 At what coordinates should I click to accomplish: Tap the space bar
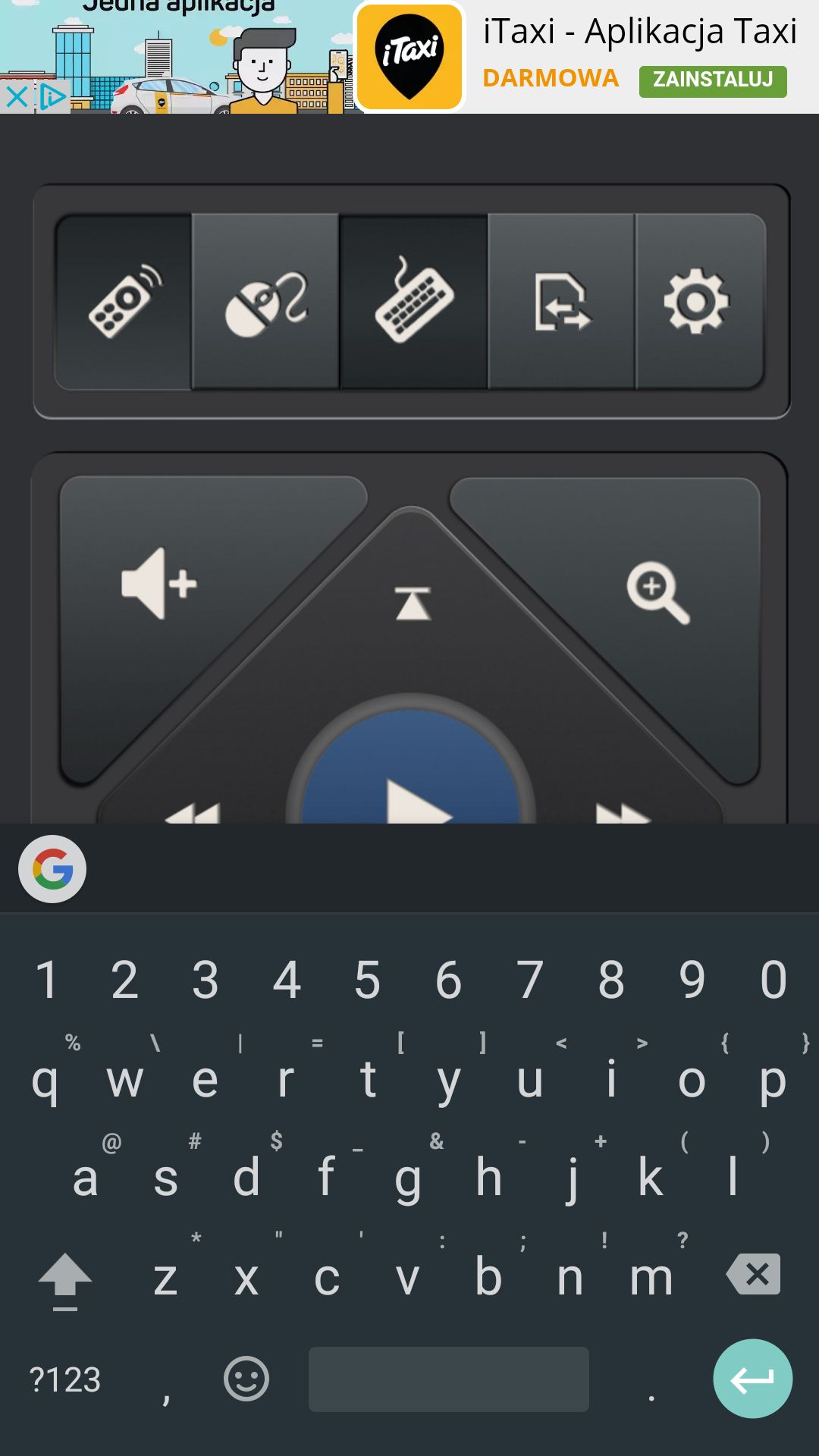[x=449, y=1379]
